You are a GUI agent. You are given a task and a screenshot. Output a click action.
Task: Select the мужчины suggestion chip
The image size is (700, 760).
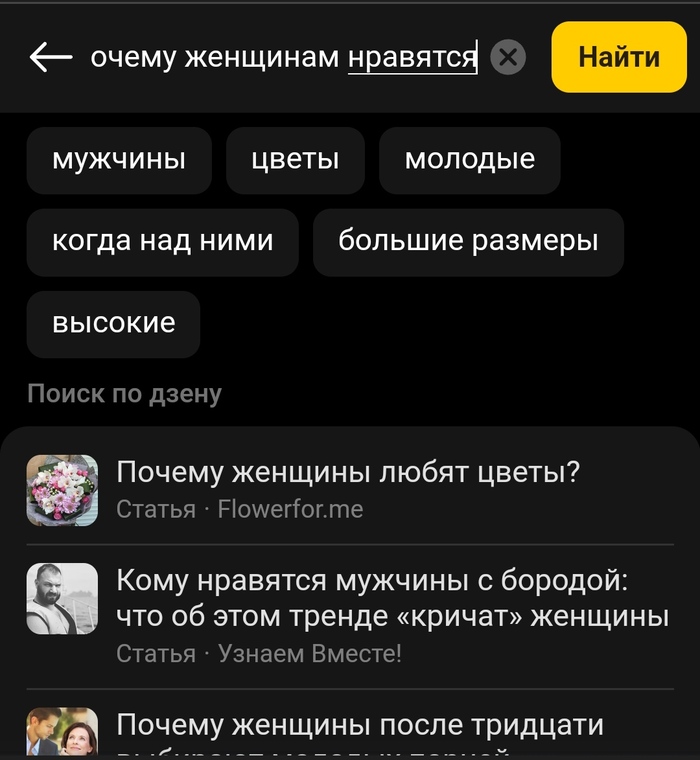coord(119,160)
